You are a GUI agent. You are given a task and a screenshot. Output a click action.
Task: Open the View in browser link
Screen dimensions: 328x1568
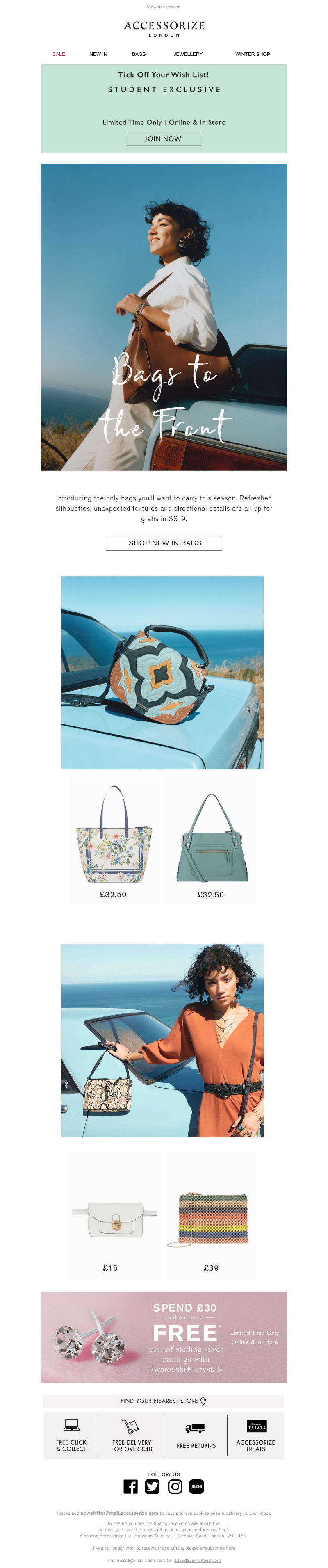163,7
